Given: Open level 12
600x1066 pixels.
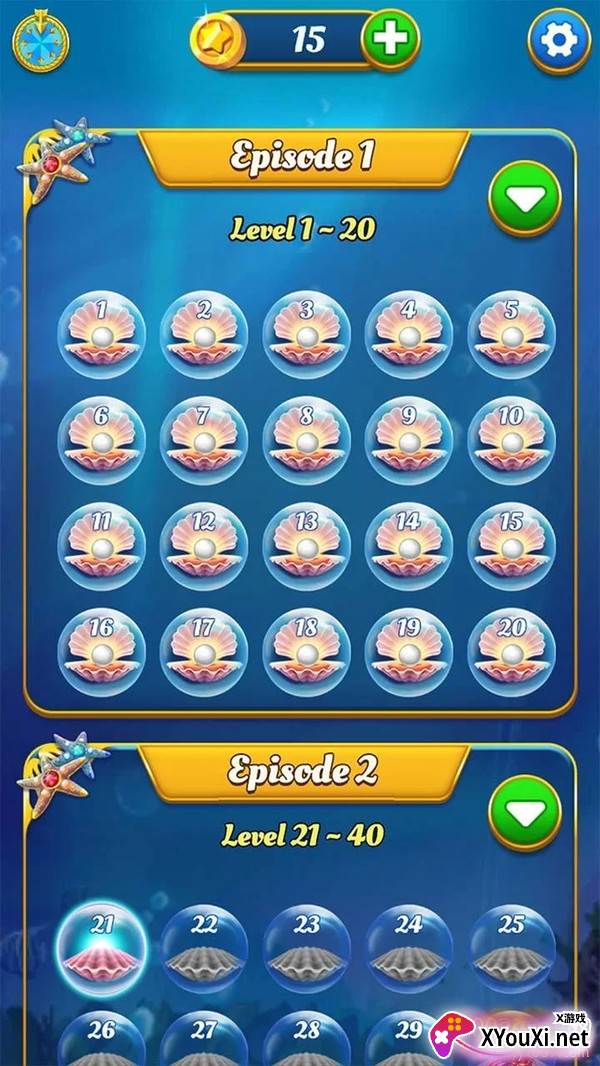Looking at the screenshot, I should point(204,547).
